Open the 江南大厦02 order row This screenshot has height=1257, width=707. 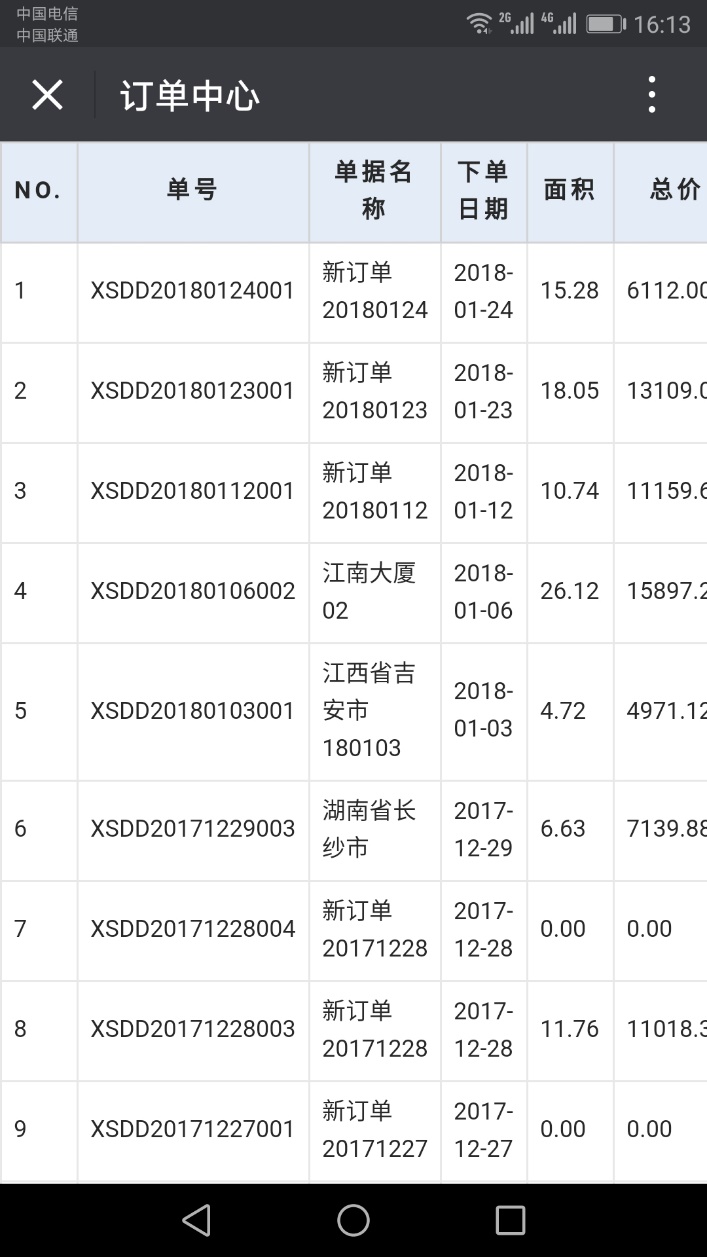pos(368,591)
